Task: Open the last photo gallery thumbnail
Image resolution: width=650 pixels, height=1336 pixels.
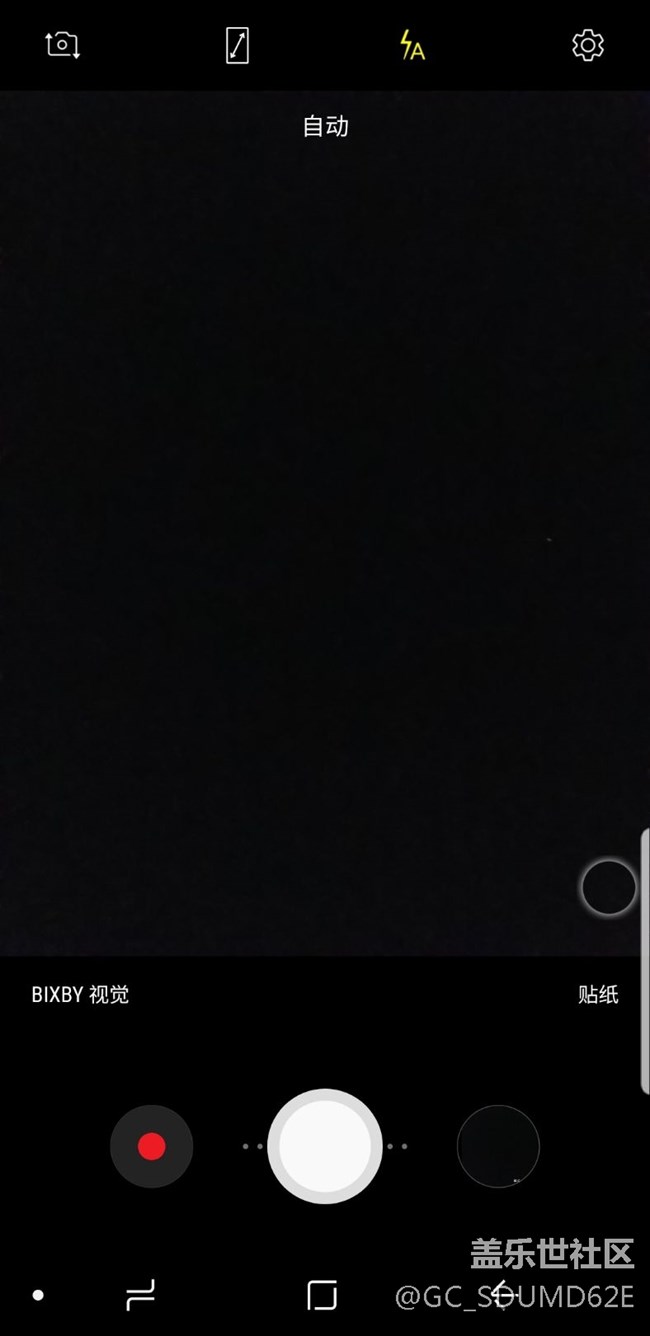Action: click(x=498, y=1146)
